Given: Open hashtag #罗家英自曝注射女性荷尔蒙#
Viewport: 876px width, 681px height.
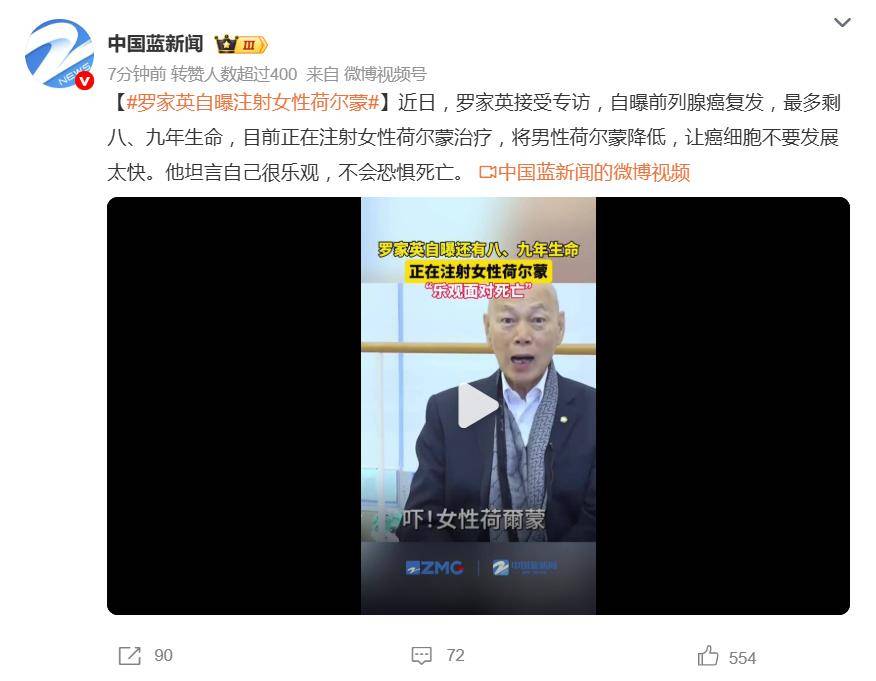Looking at the screenshot, I should 251,102.
